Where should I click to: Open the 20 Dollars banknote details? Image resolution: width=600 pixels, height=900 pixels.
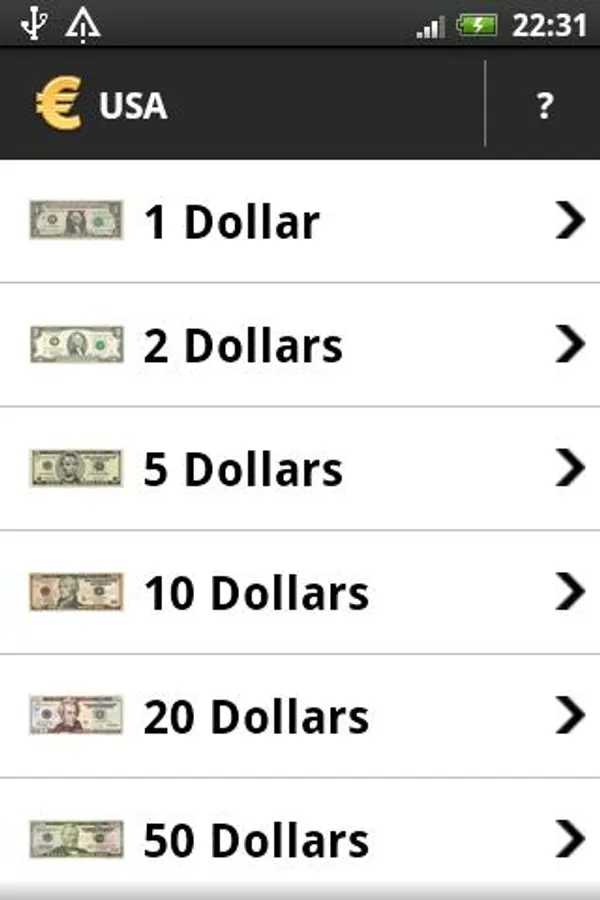click(300, 716)
